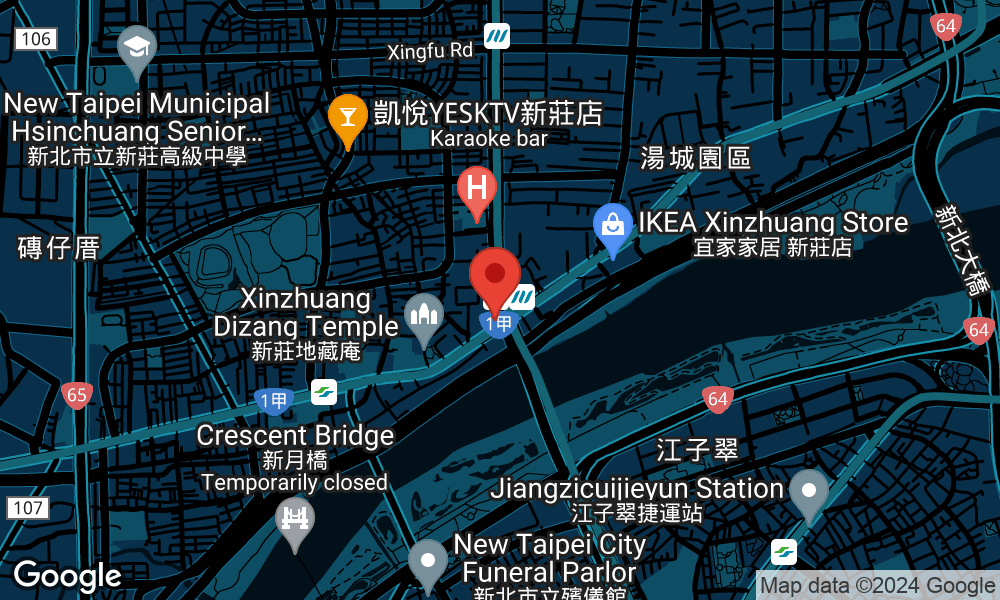
Task: Open the Hsinchuang Senior High School marker
Action: [138, 49]
